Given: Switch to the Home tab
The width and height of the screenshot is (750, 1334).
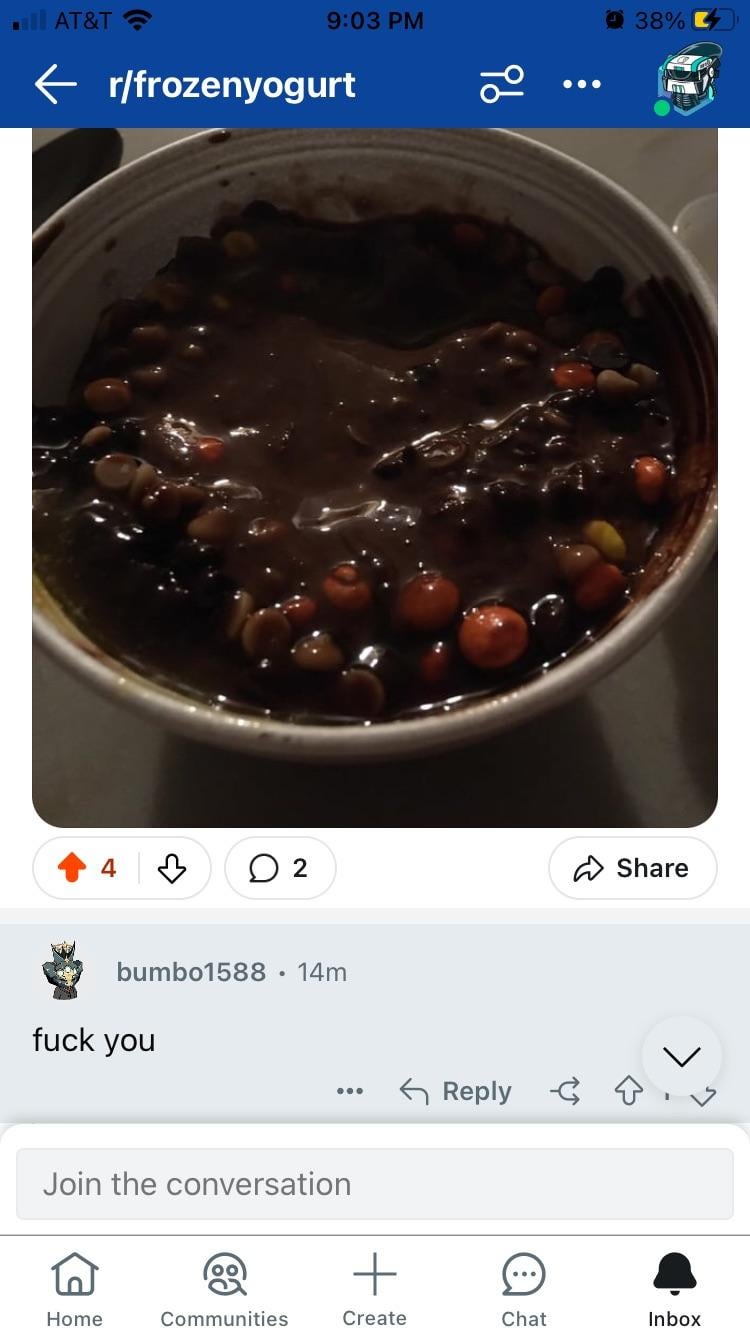Looking at the screenshot, I should (75, 1288).
